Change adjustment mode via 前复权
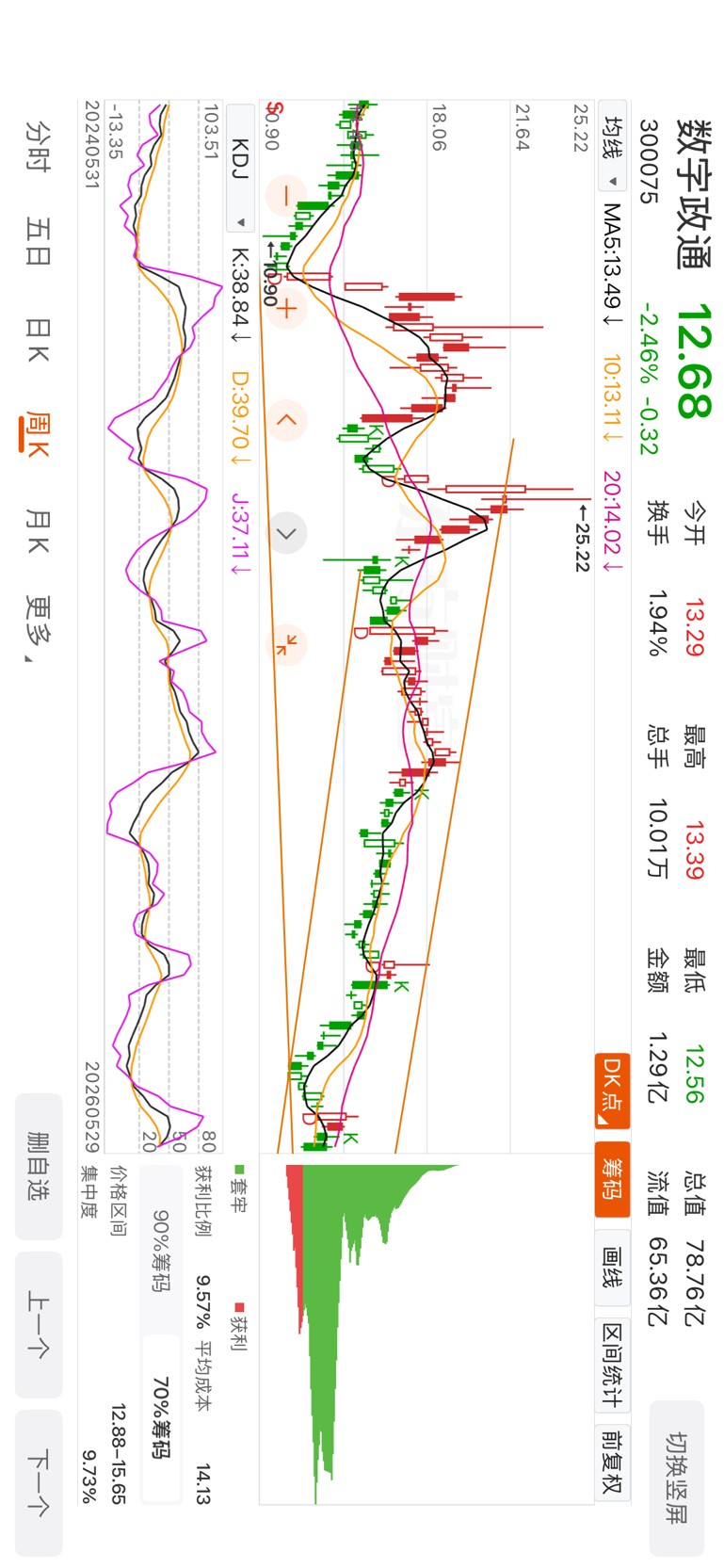The height and width of the screenshot is (1568, 724). click(x=613, y=1463)
